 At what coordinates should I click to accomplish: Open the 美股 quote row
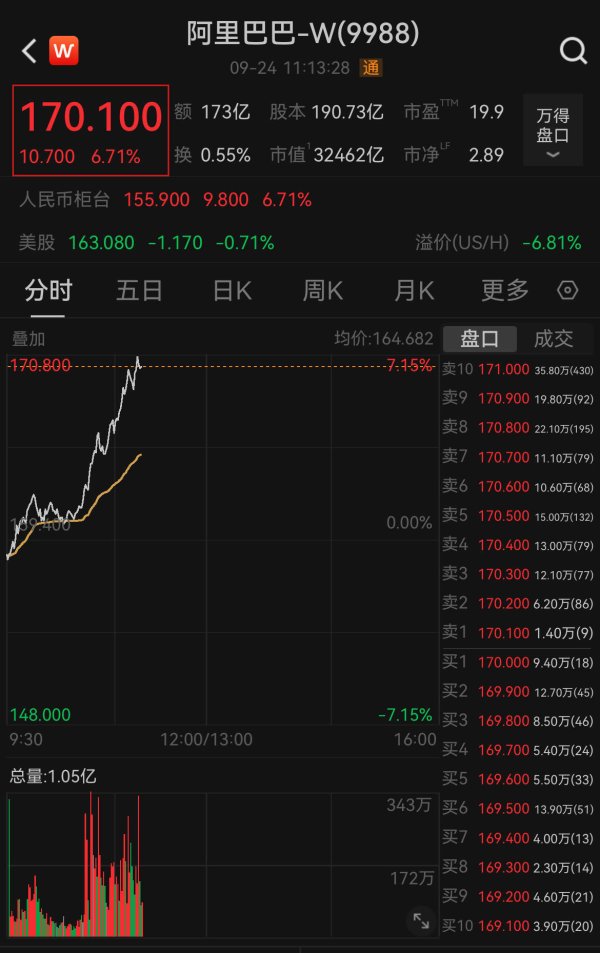click(146, 243)
